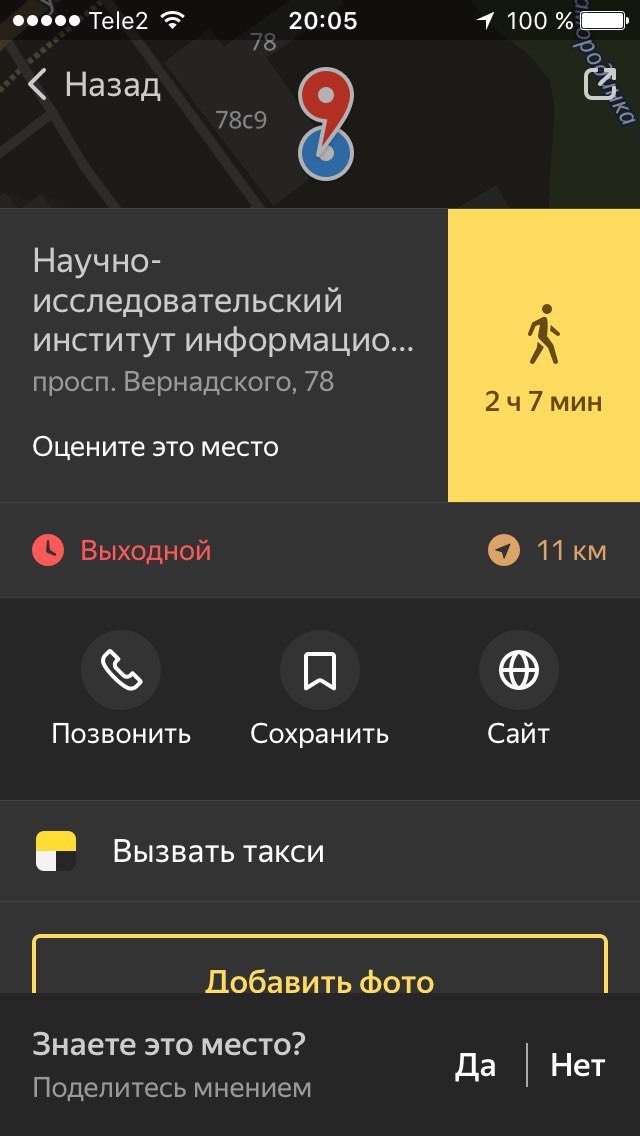Answer Да to knowing this place

475,1065
